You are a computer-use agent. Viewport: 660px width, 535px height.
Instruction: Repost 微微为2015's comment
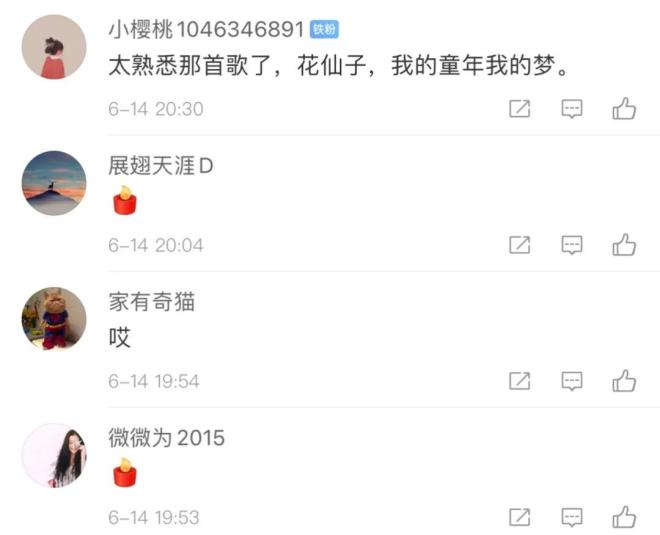click(x=520, y=517)
